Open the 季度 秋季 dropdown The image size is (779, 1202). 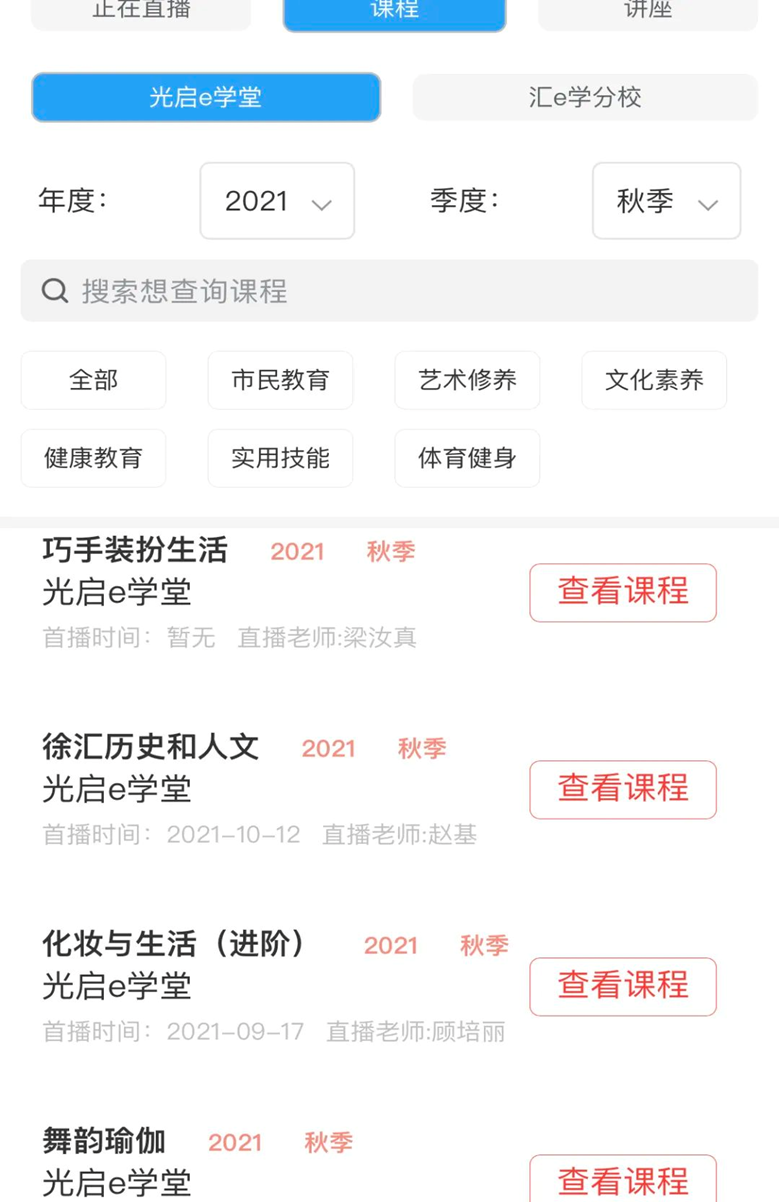tap(666, 201)
